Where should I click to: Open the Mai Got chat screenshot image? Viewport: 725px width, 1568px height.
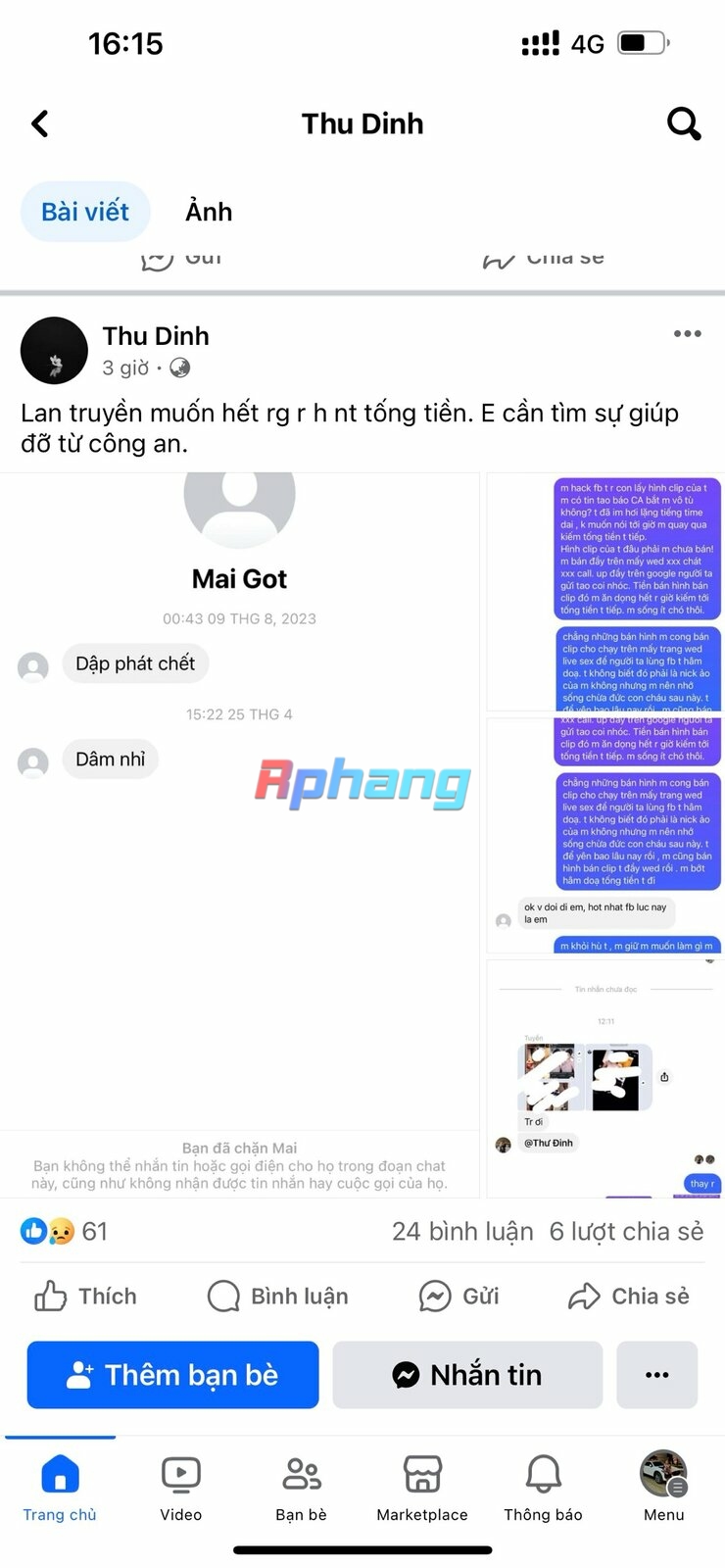240,833
